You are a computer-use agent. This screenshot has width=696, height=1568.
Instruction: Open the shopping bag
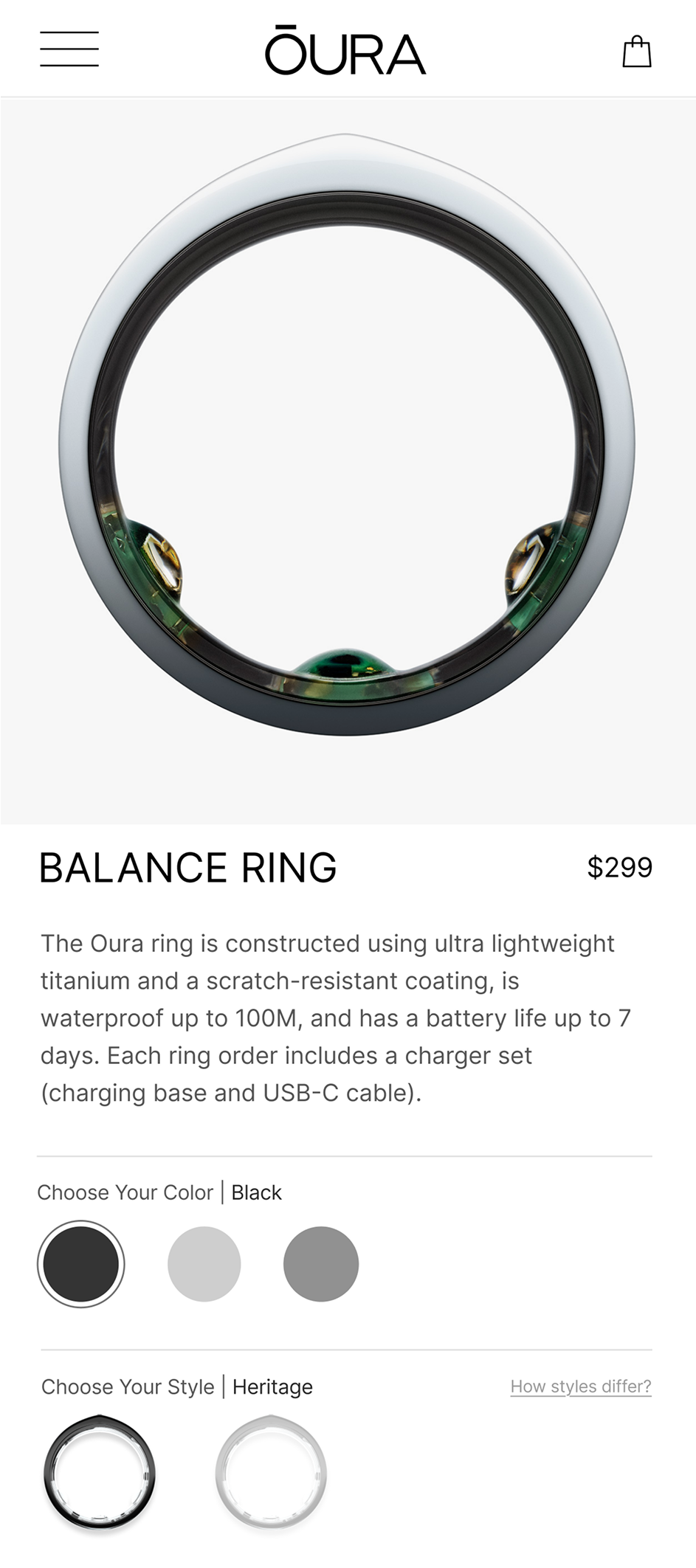(x=636, y=52)
